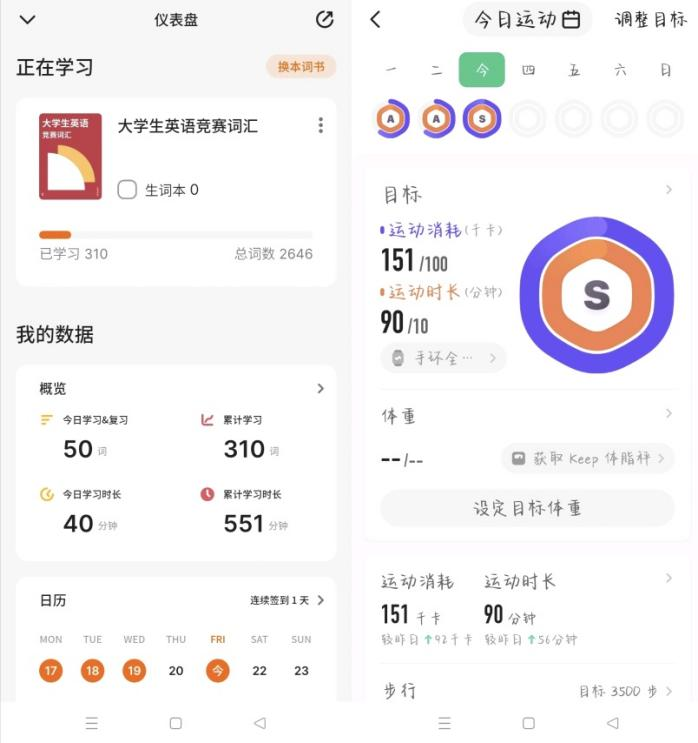Open the 连续签到 check-in calendar
This screenshot has height=743, width=698.
pyautogui.click(x=287, y=601)
